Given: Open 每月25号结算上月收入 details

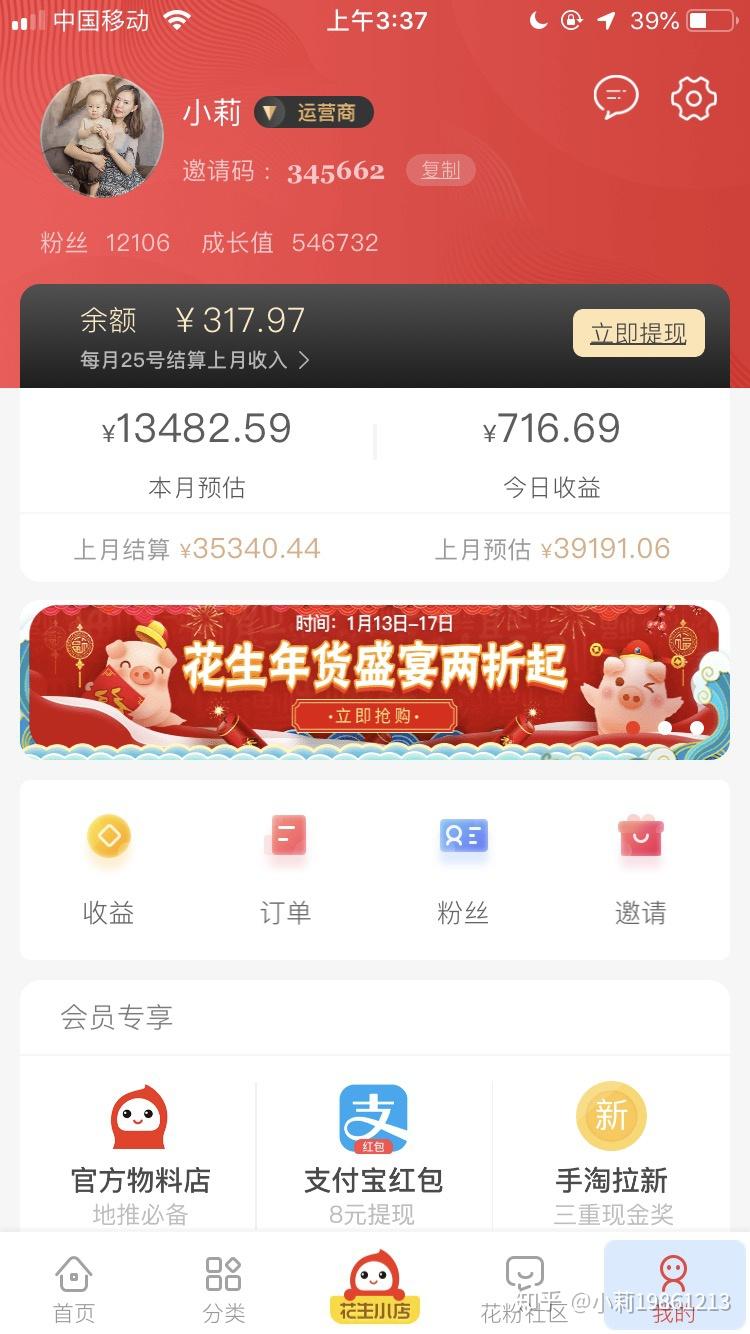Looking at the screenshot, I should (x=195, y=360).
